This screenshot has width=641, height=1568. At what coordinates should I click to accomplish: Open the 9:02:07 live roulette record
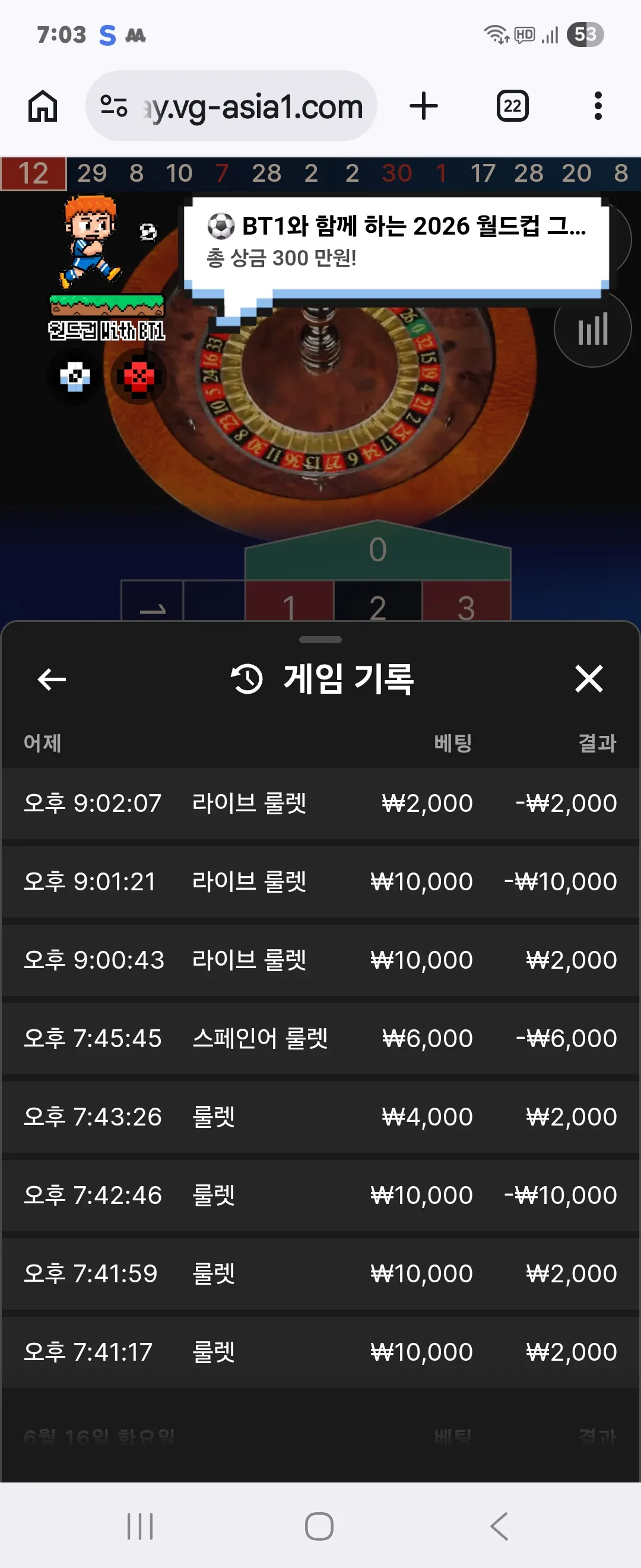coord(320,804)
